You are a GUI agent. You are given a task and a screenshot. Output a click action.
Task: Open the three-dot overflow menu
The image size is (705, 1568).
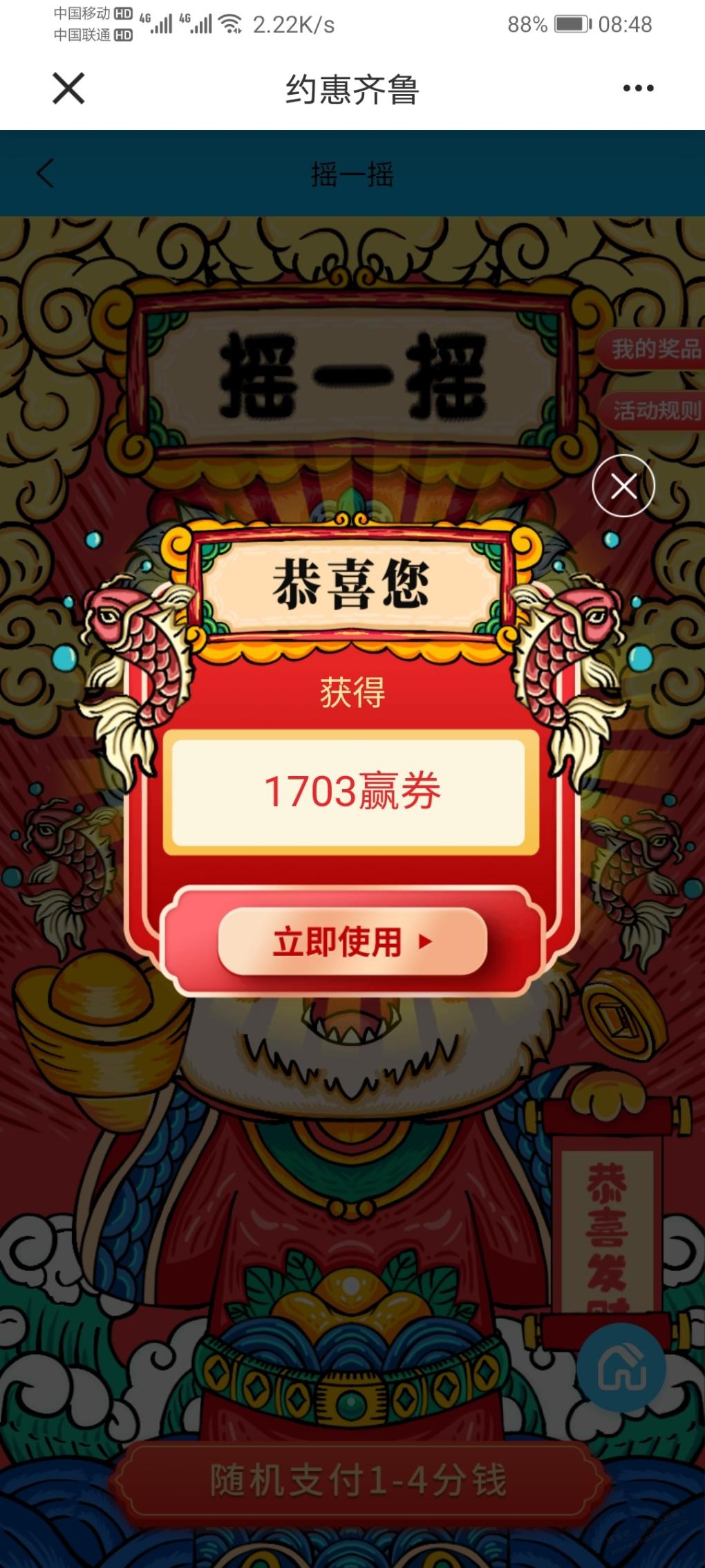(638, 89)
